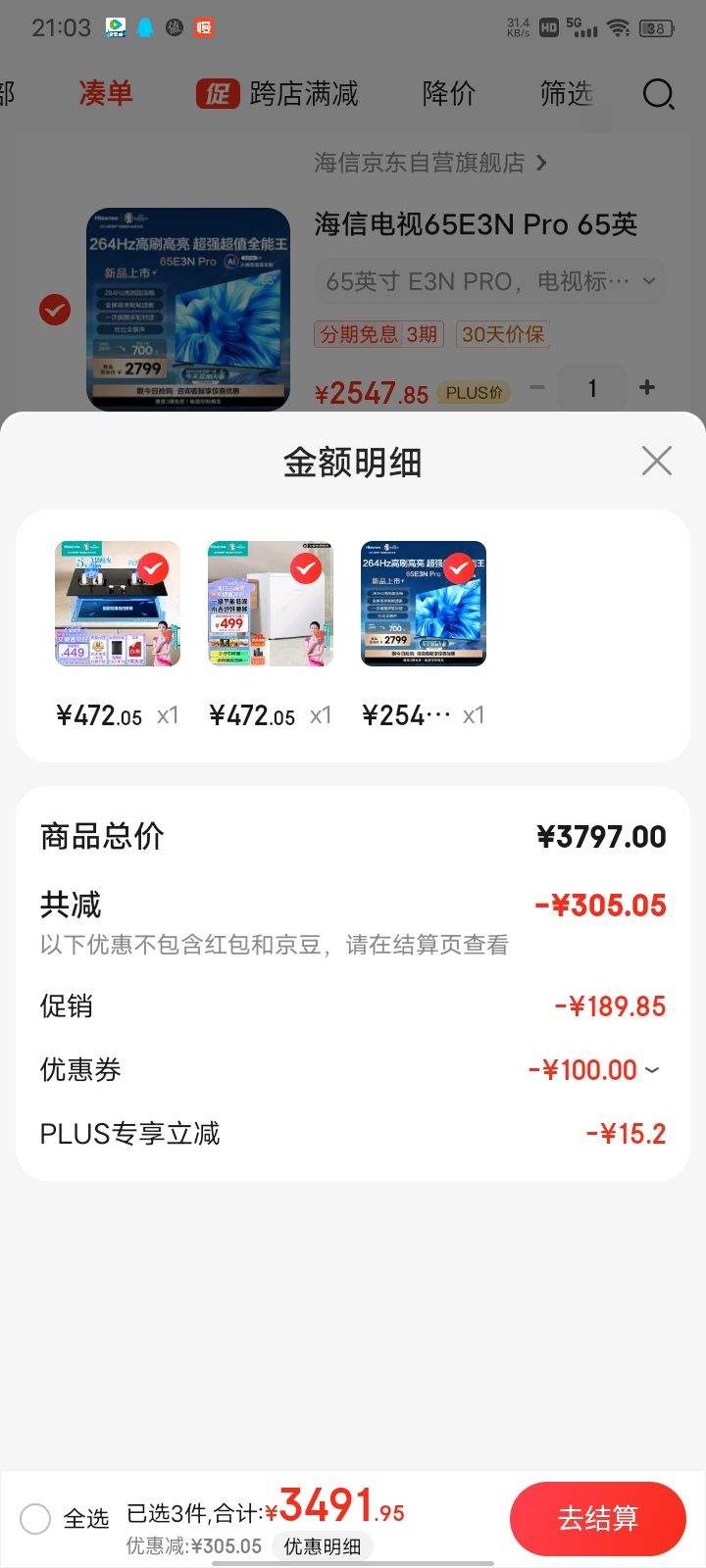Click the 促 promotion icon beside 跨店满减

(220, 93)
